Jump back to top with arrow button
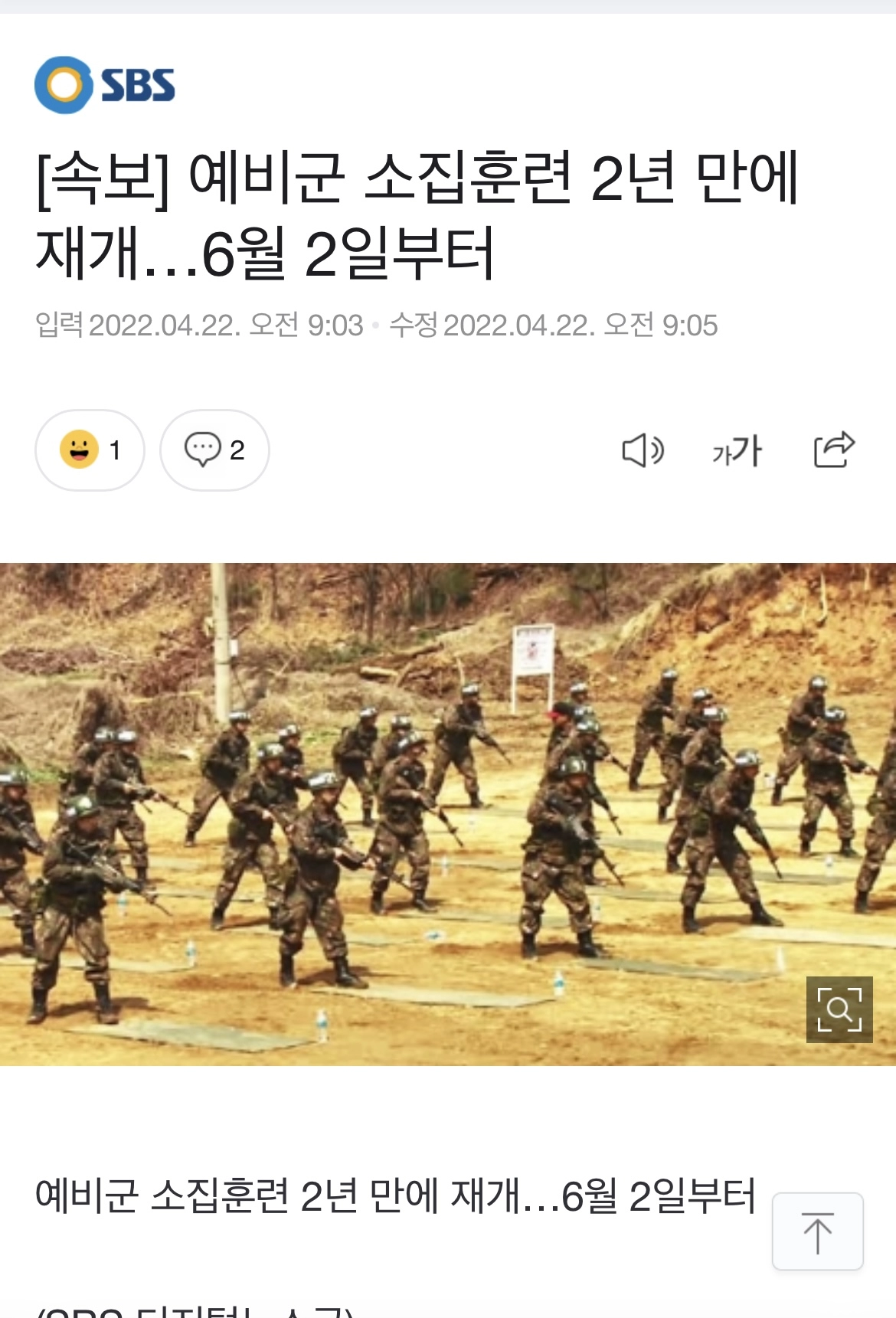 (817, 1231)
